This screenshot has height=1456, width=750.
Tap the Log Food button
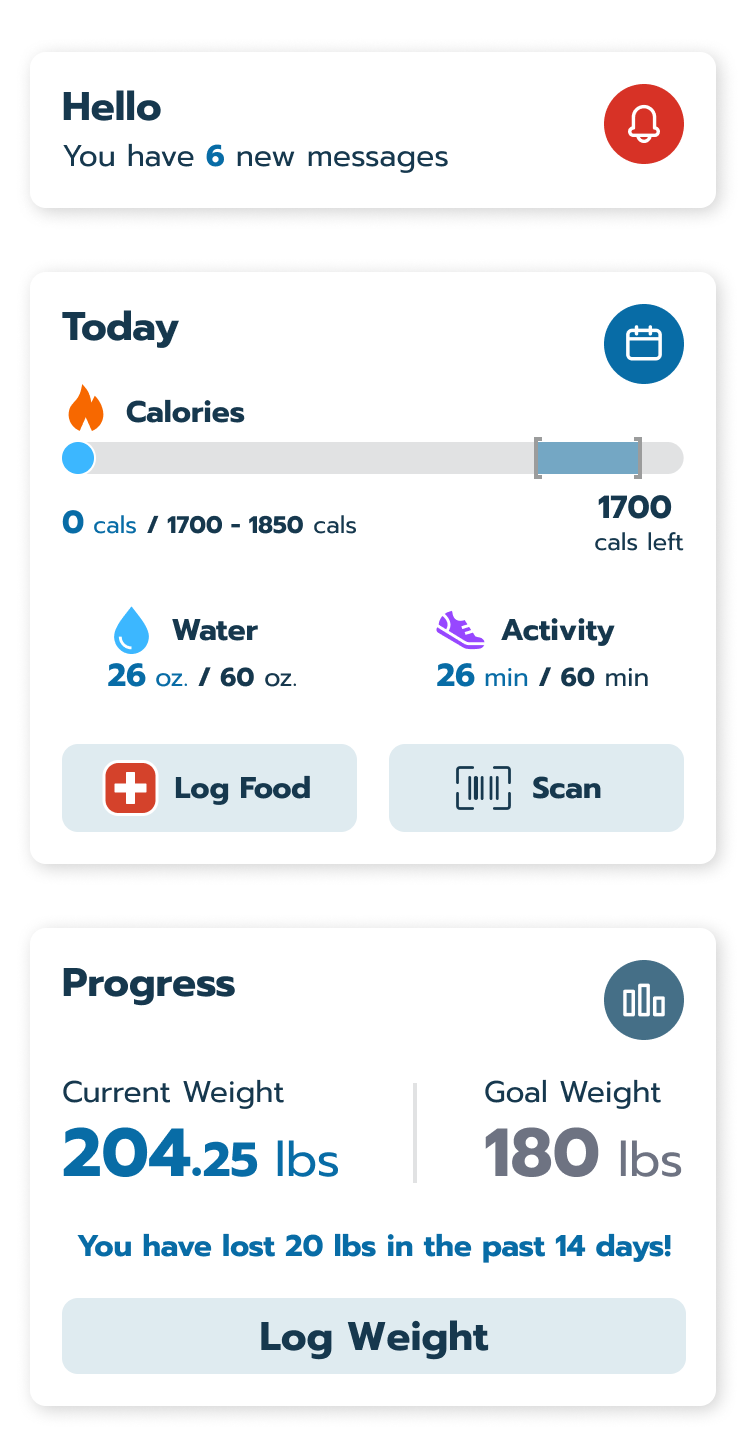pos(209,788)
